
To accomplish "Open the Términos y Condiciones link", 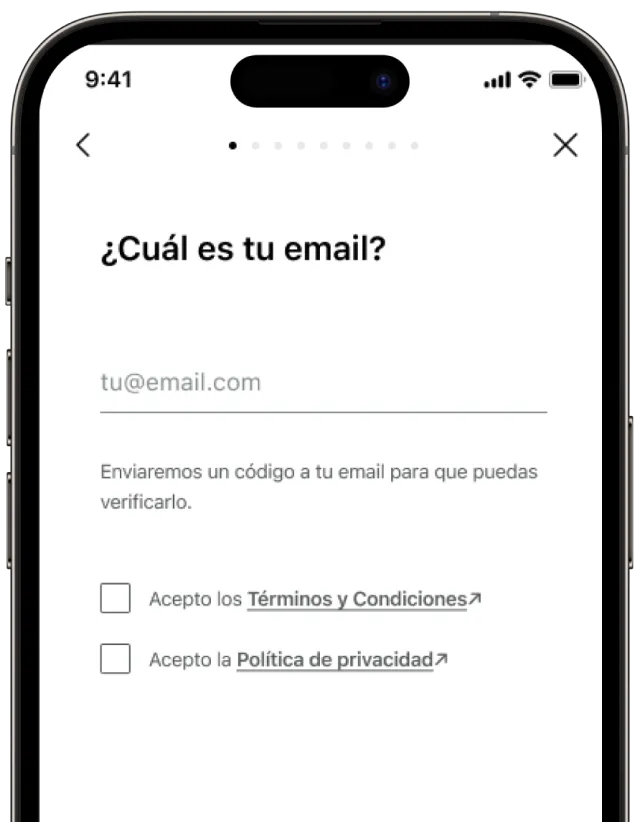I will point(358,599).
